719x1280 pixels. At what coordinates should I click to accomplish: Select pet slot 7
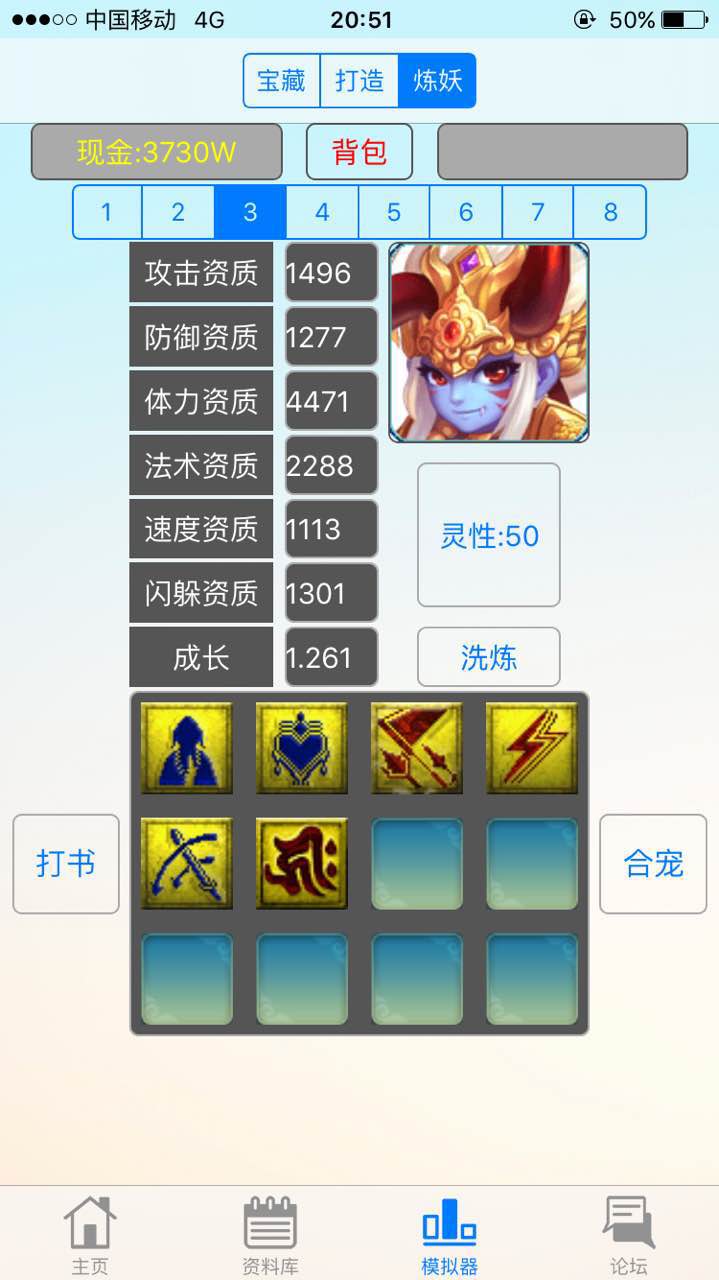[538, 212]
